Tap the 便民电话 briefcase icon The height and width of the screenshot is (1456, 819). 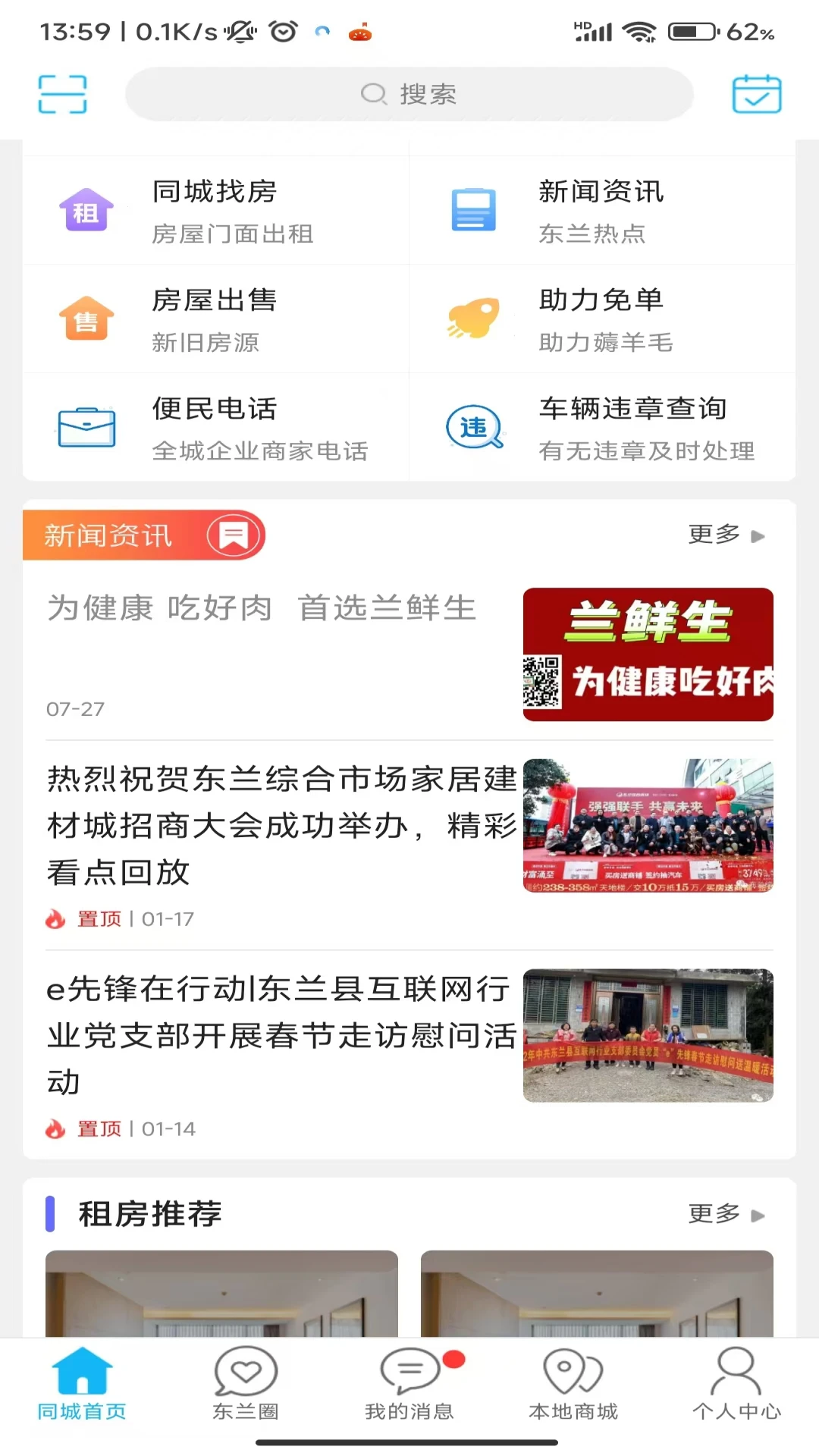pyautogui.click(x=86, y=427)
